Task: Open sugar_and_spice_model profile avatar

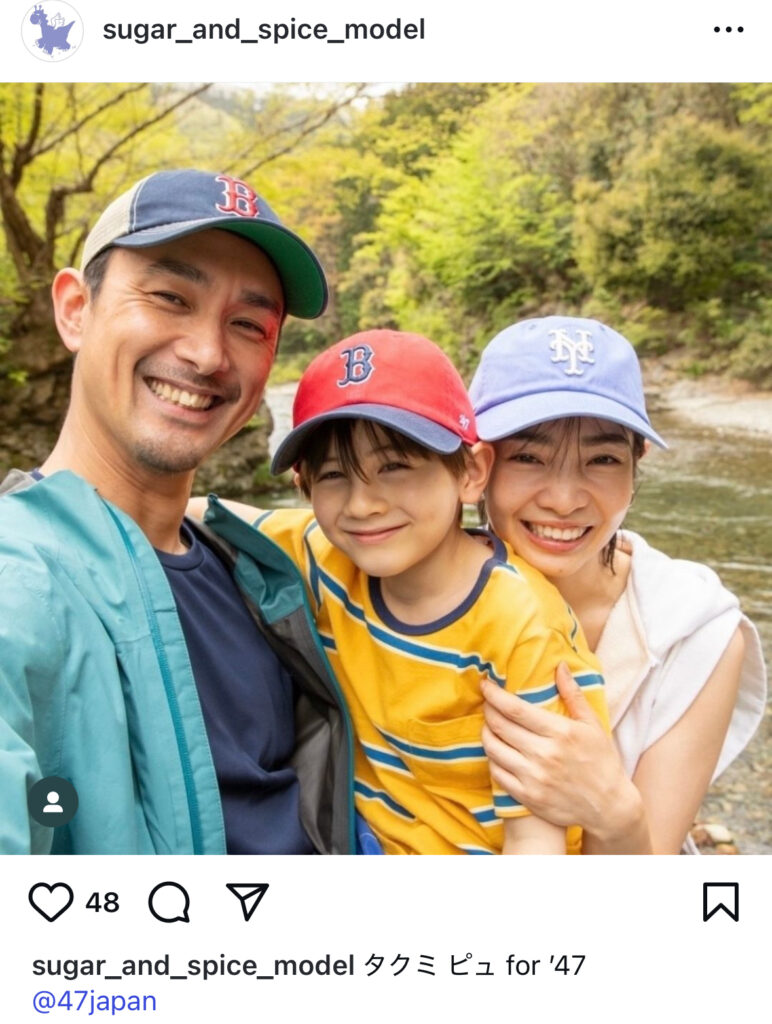Action: pos(52,31)
